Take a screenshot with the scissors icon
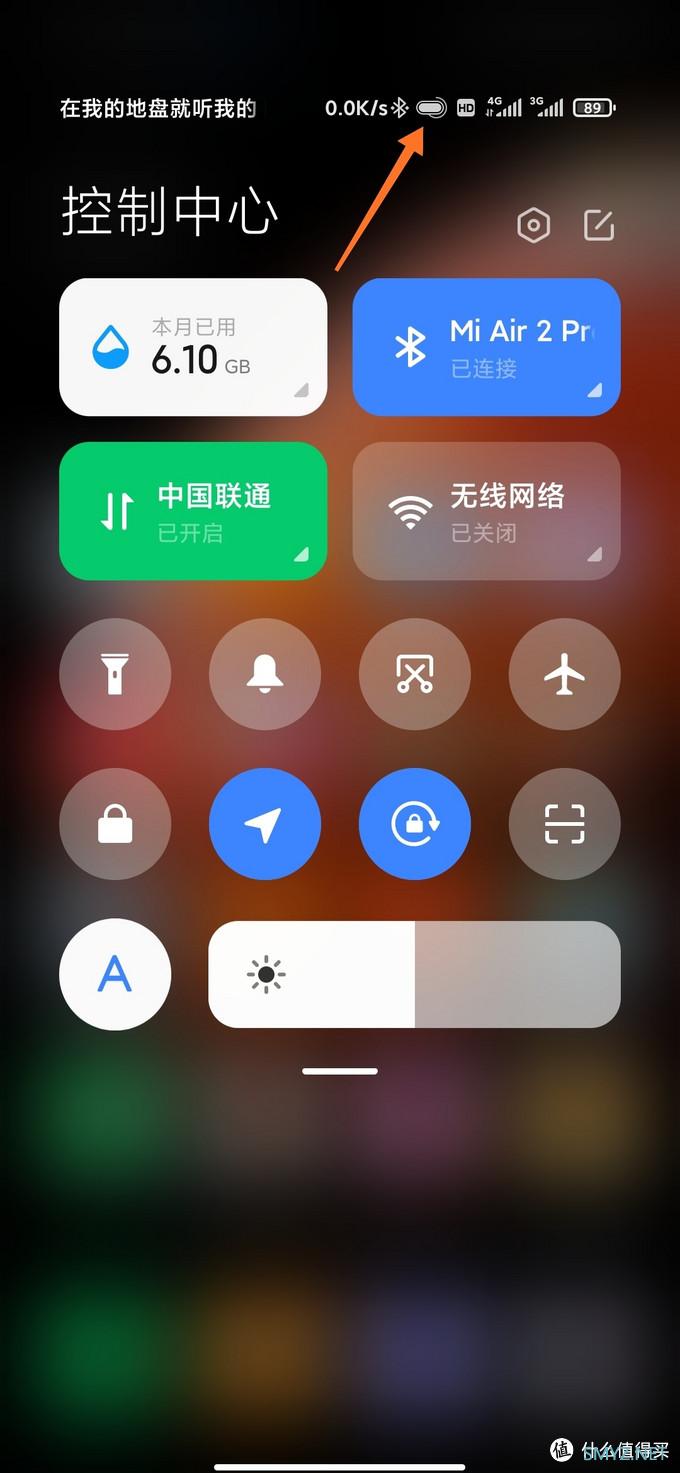Image resolution: width=680 pixels, height=1473 pixels. [415, 674]
